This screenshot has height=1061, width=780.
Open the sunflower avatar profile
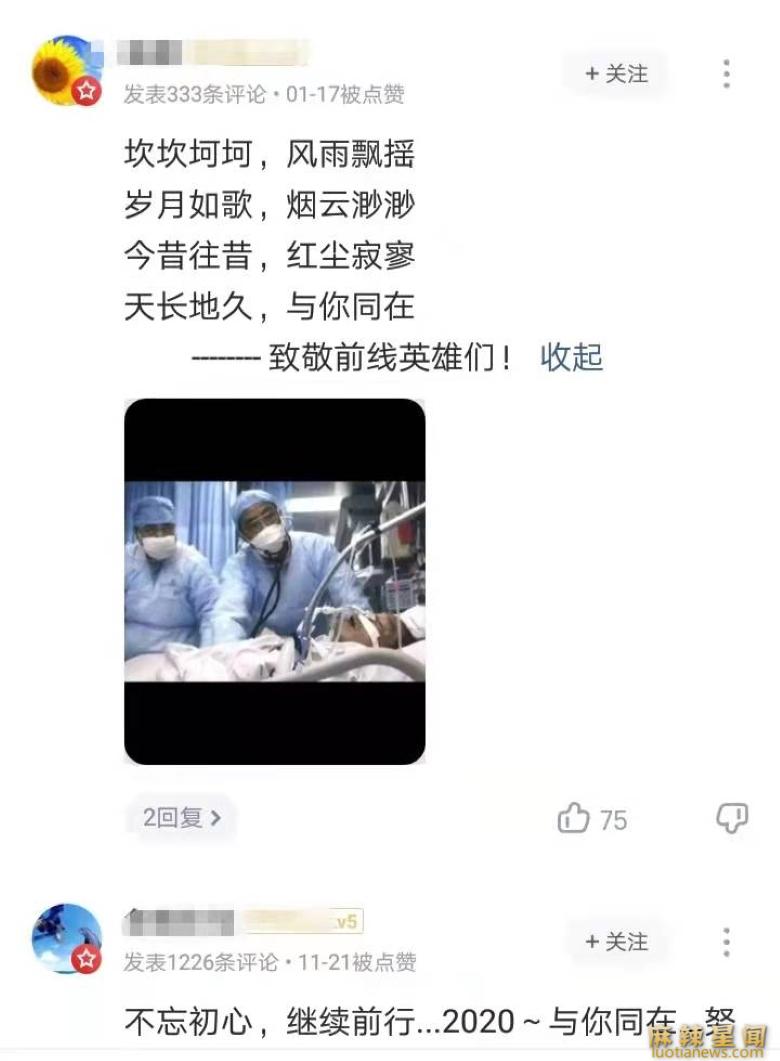click(65, 71)
